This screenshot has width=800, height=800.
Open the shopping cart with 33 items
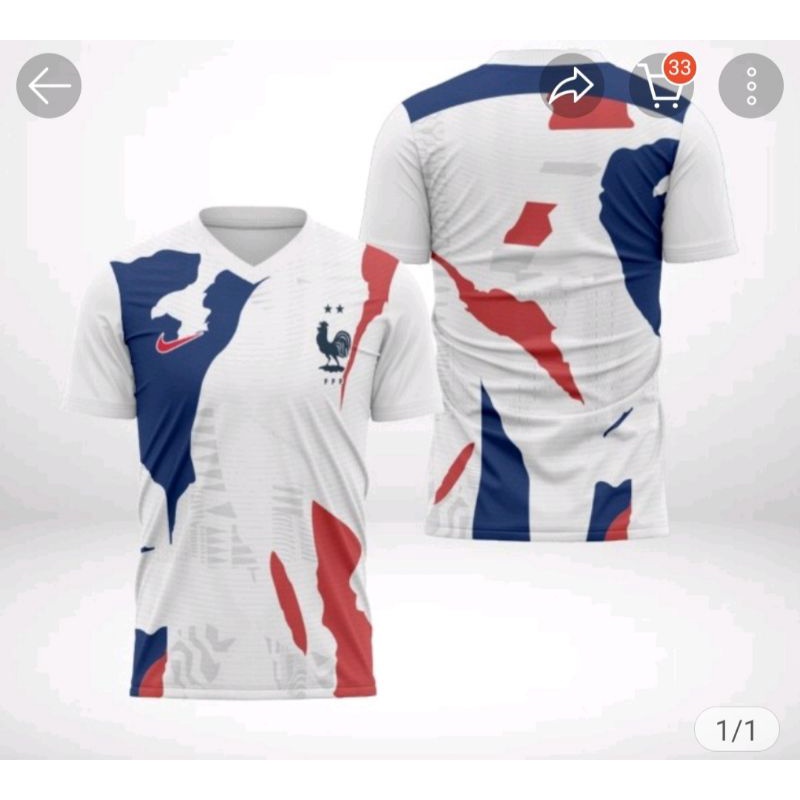pyautogui.click(x=662, y=86)
